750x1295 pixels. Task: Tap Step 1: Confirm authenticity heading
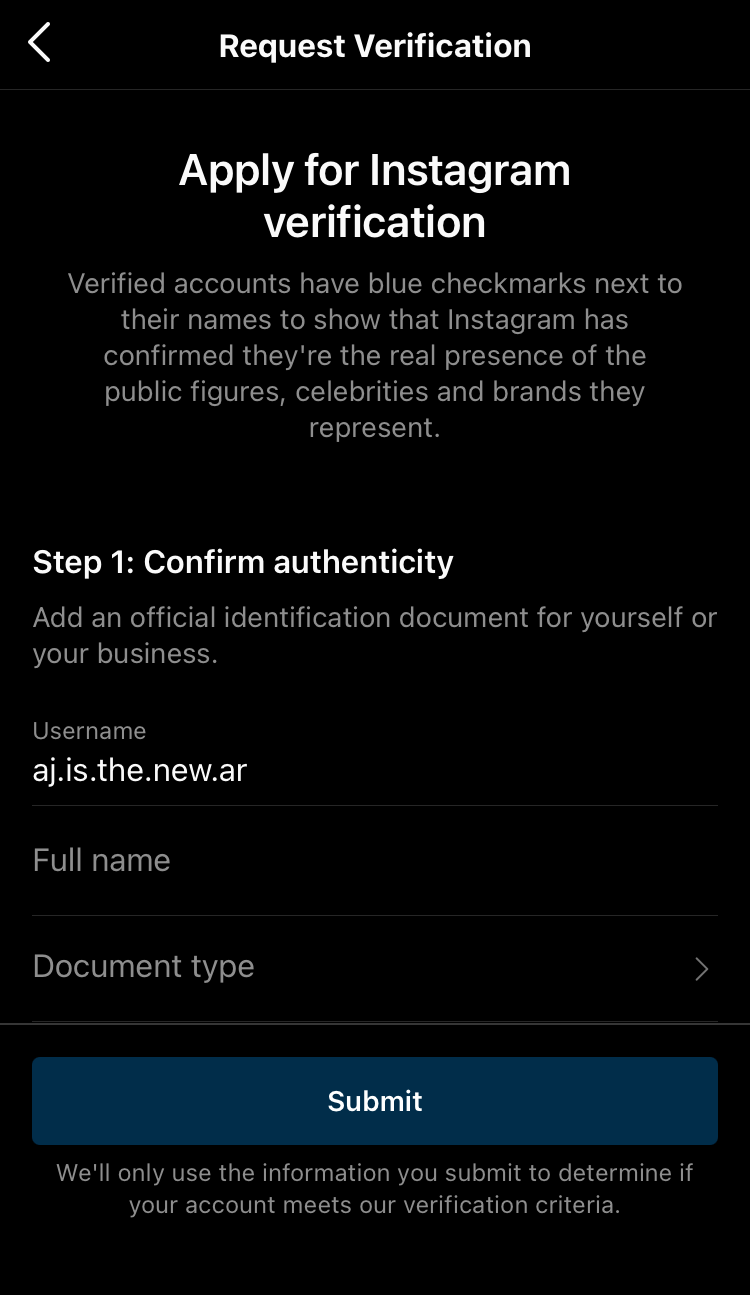243,562
